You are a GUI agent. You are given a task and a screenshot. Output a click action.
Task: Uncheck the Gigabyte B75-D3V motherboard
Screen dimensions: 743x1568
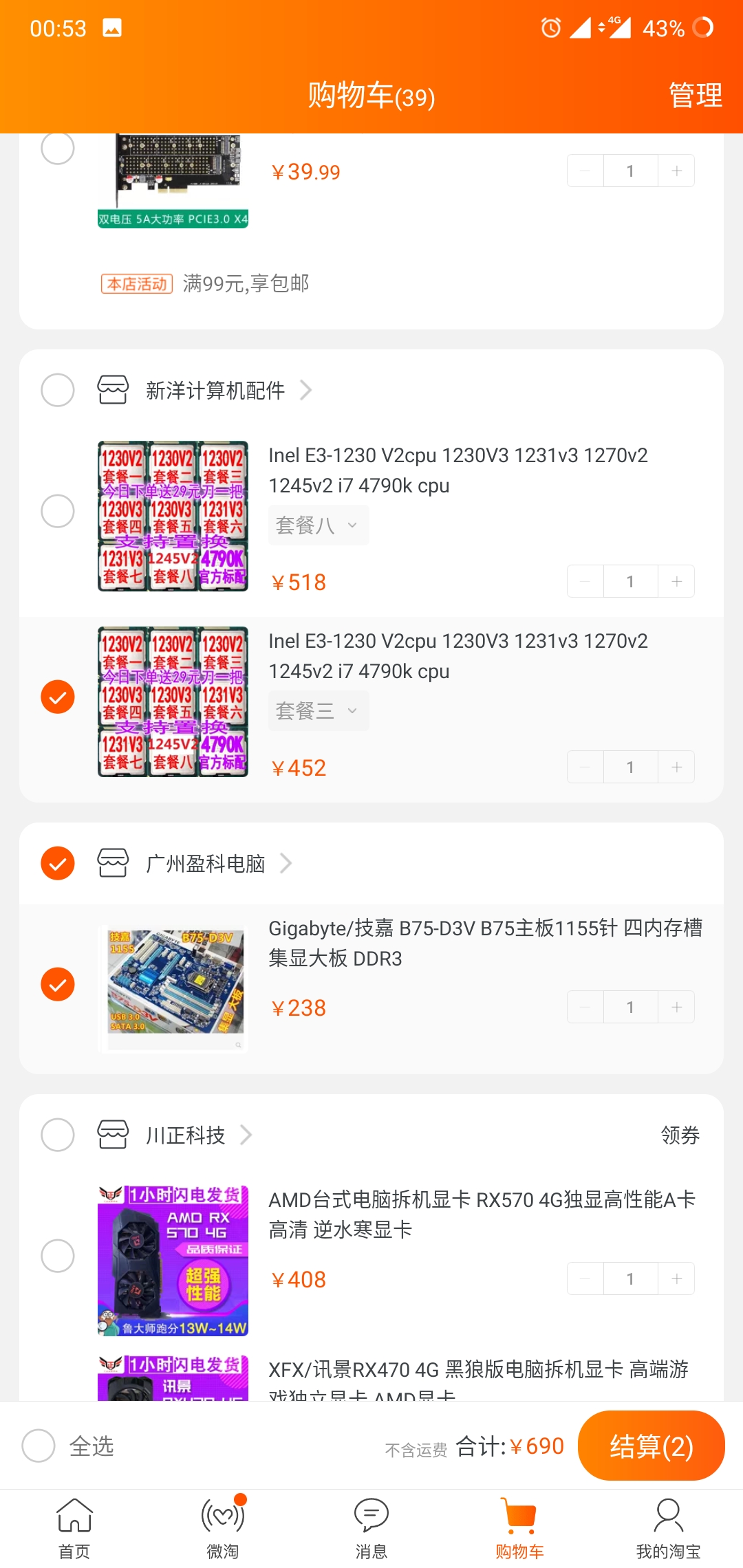coord(58,984)
